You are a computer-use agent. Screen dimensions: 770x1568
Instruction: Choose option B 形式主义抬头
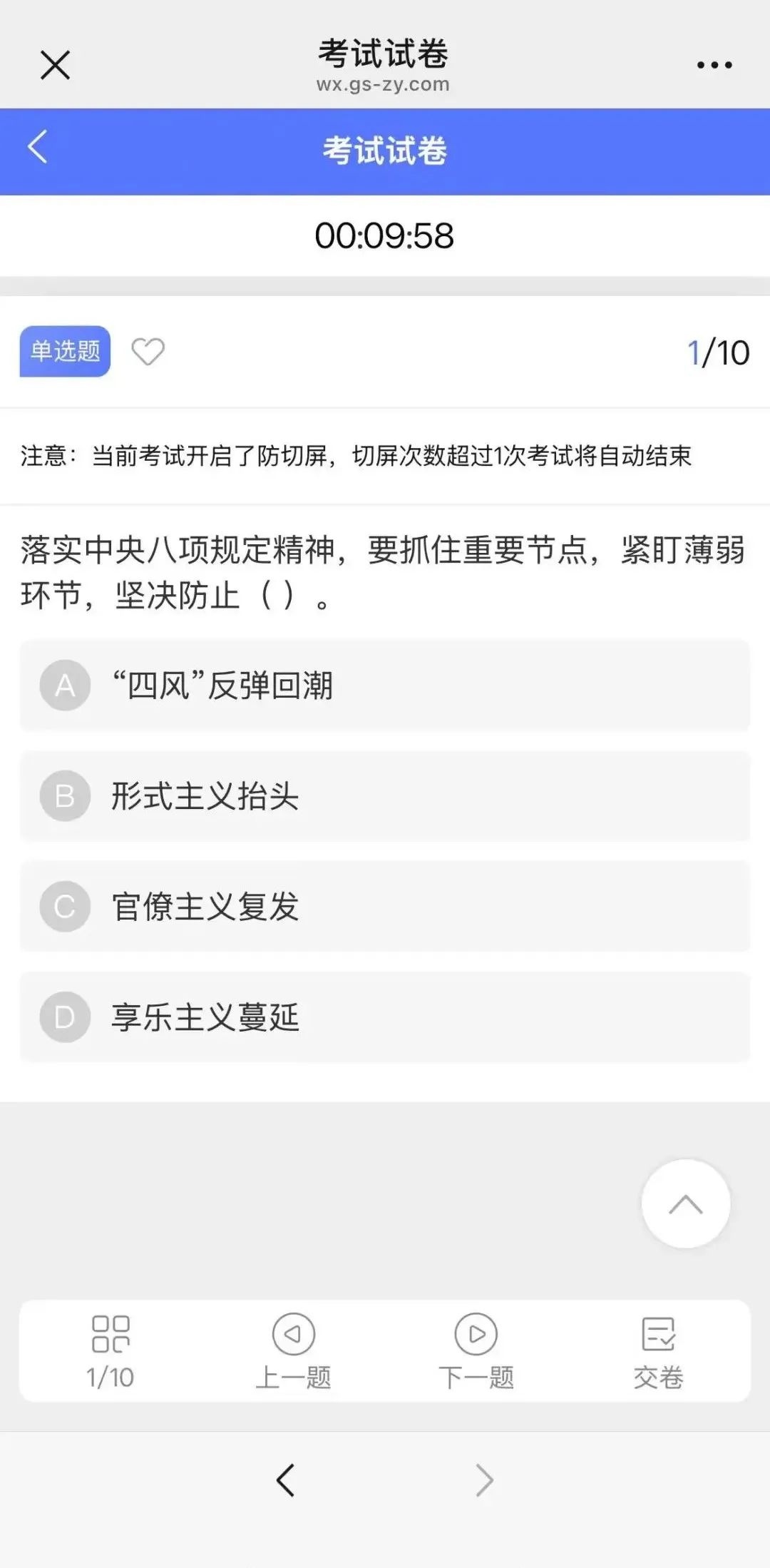click(x=385, y=796)
